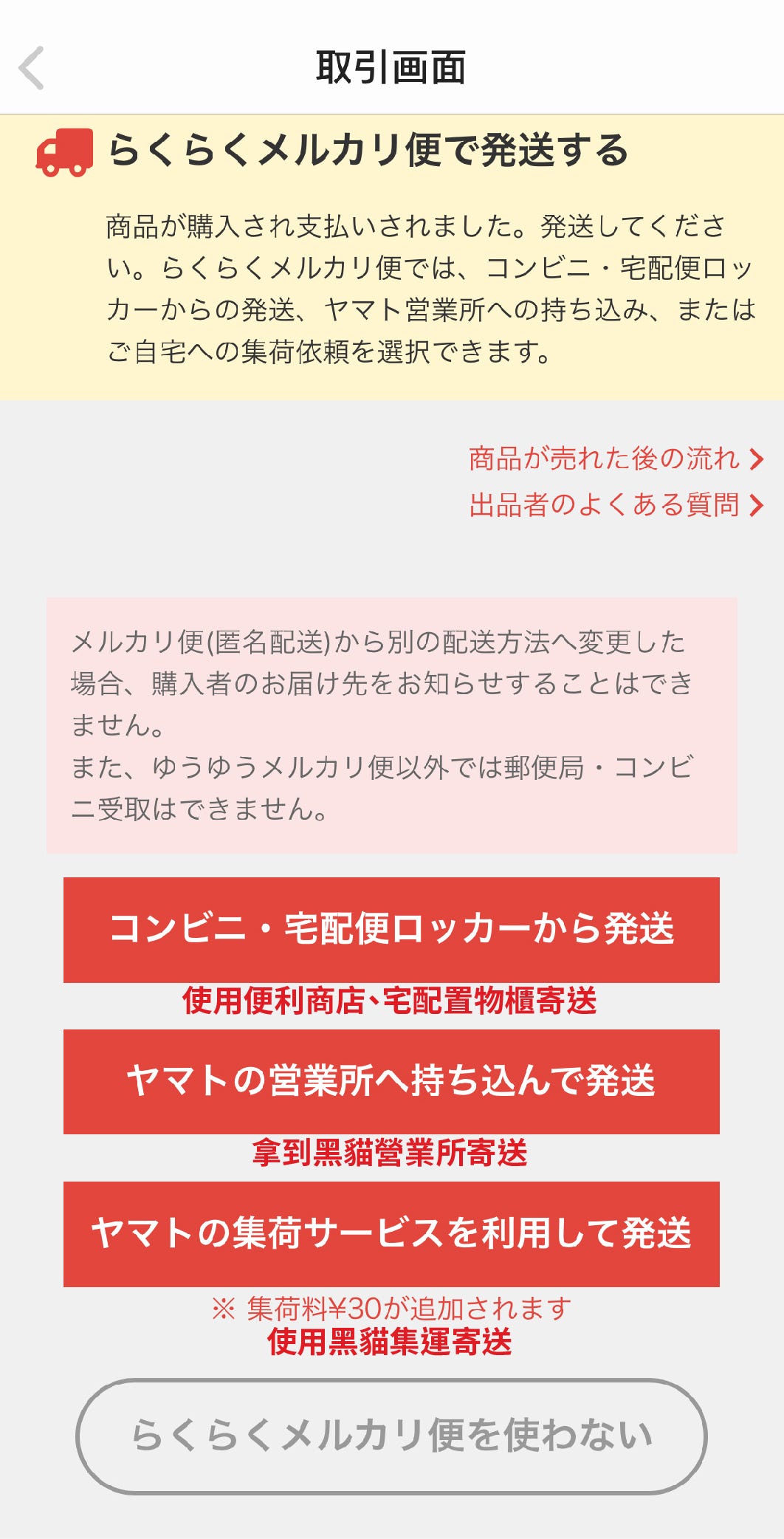Go back from the 取引画面 screen

click(x=32, y=68)
